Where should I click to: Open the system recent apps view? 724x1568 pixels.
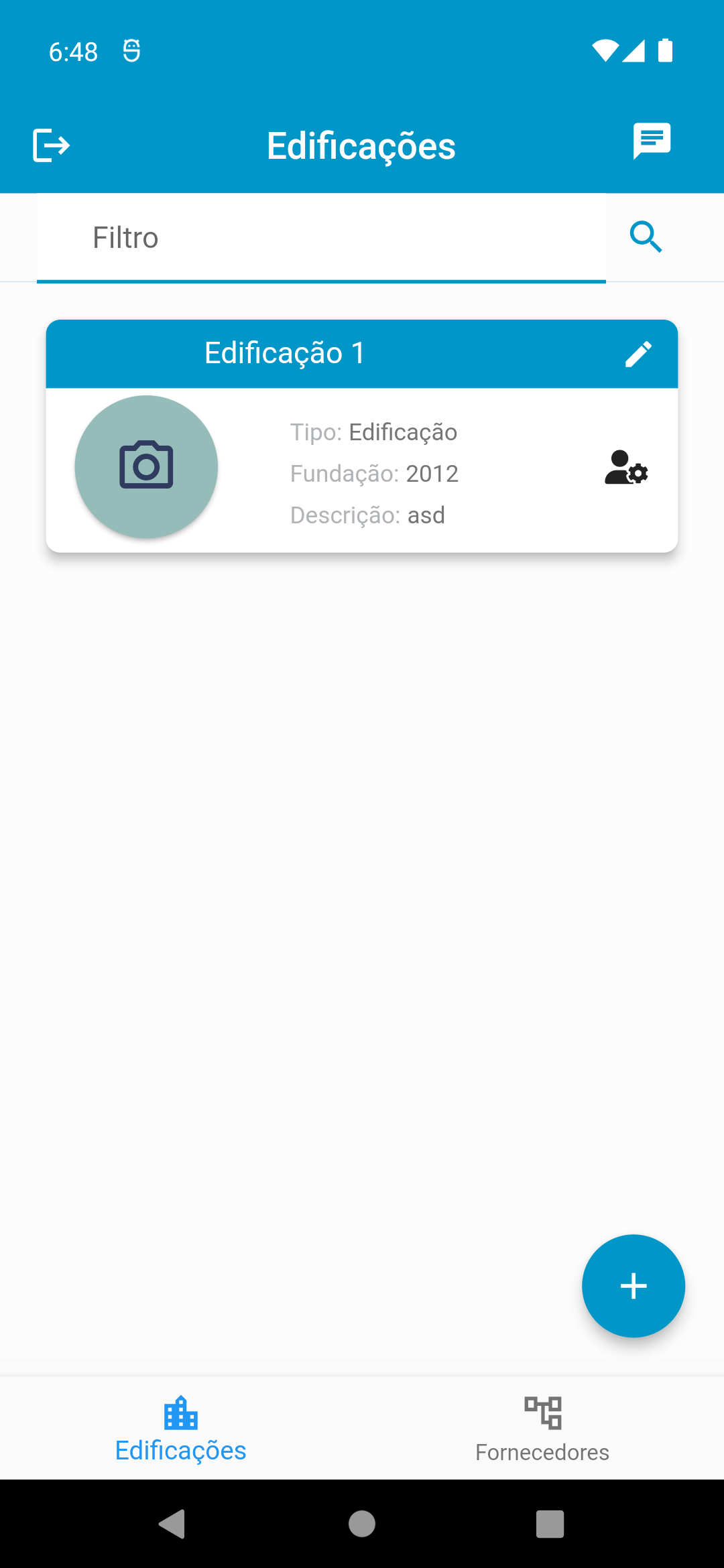[550, 1524]
